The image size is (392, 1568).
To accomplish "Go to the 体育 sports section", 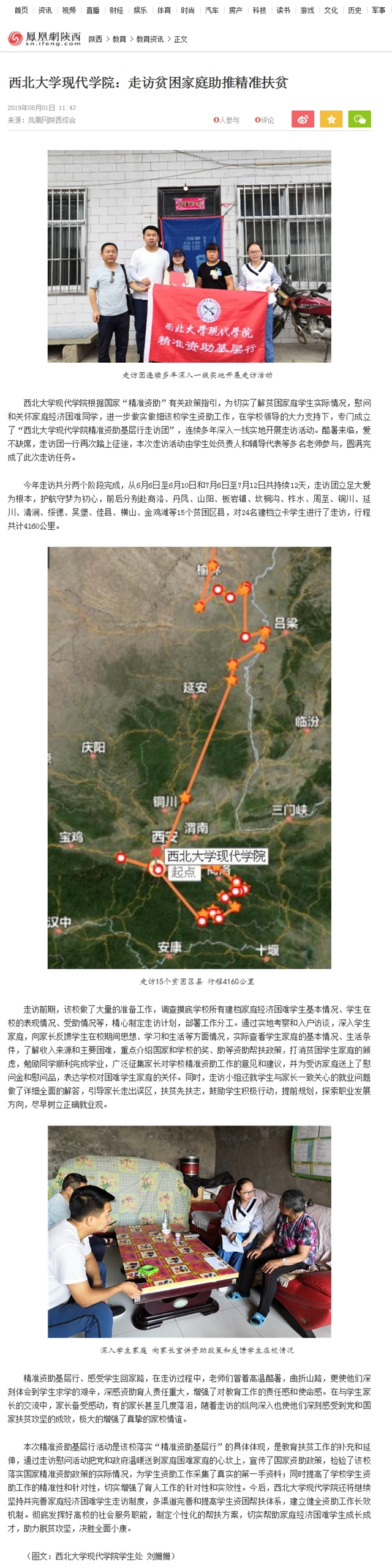I will point(164,10).
